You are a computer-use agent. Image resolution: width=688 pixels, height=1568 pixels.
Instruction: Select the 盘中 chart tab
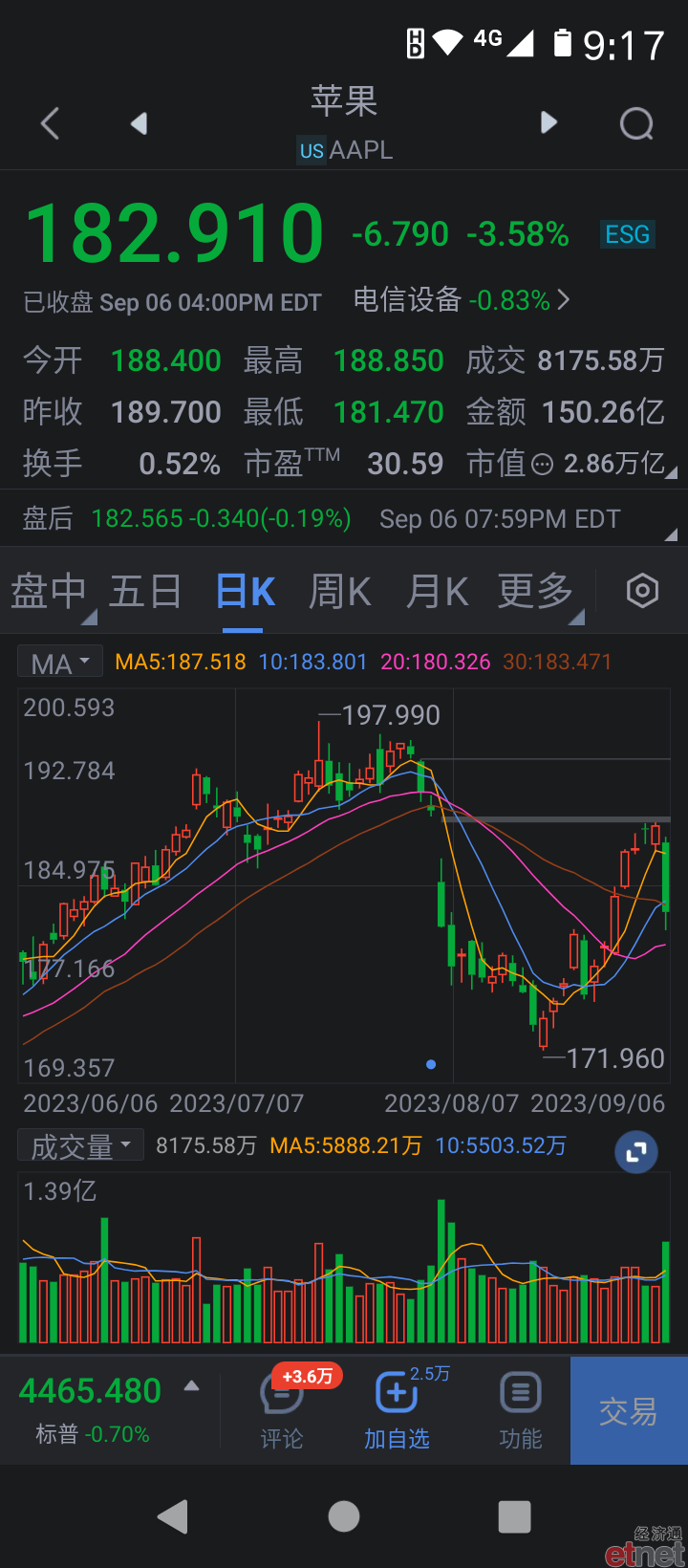click(x=50, y=592)
